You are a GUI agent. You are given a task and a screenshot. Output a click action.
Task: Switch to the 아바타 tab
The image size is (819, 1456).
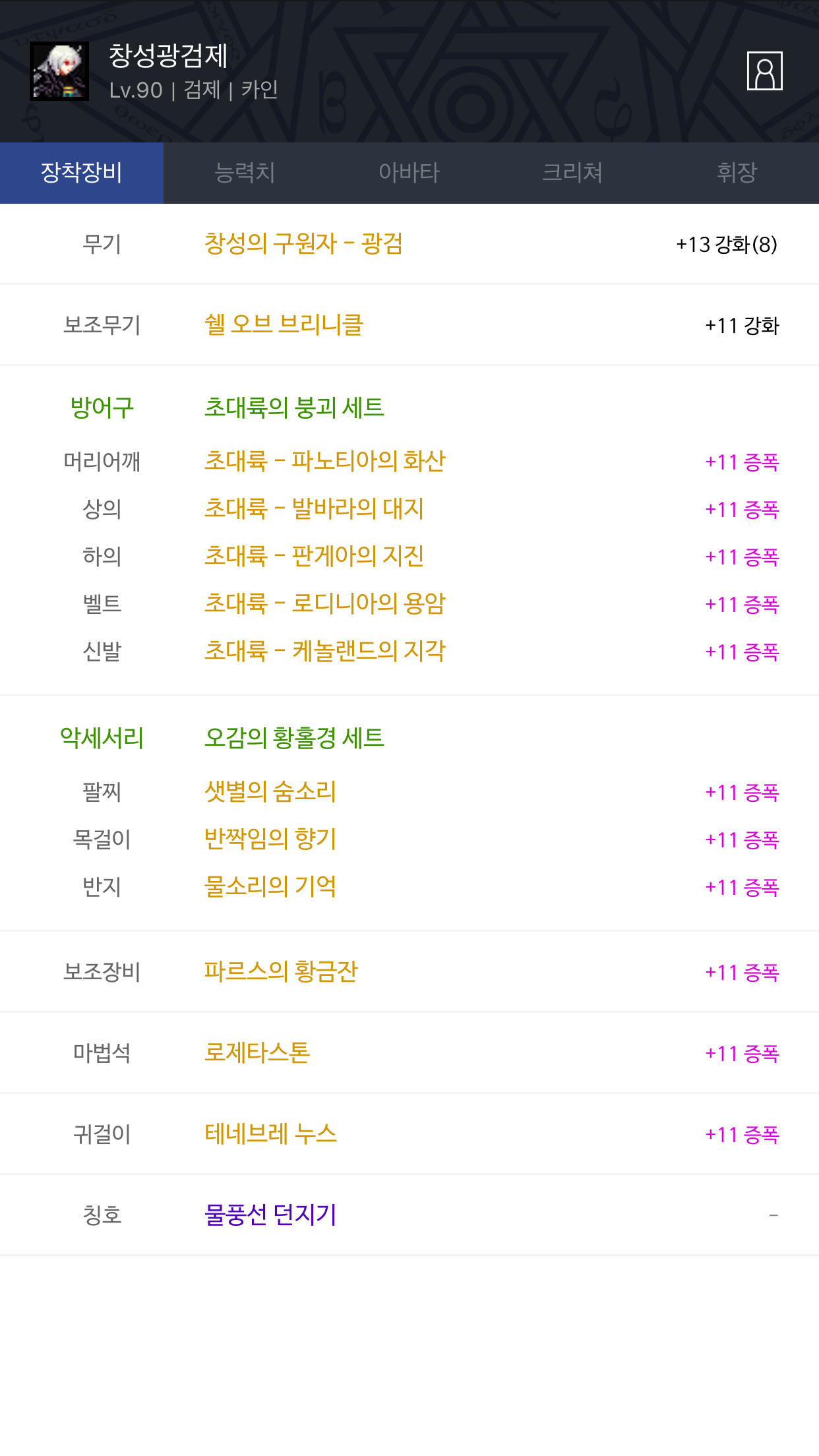click(409, 173)
